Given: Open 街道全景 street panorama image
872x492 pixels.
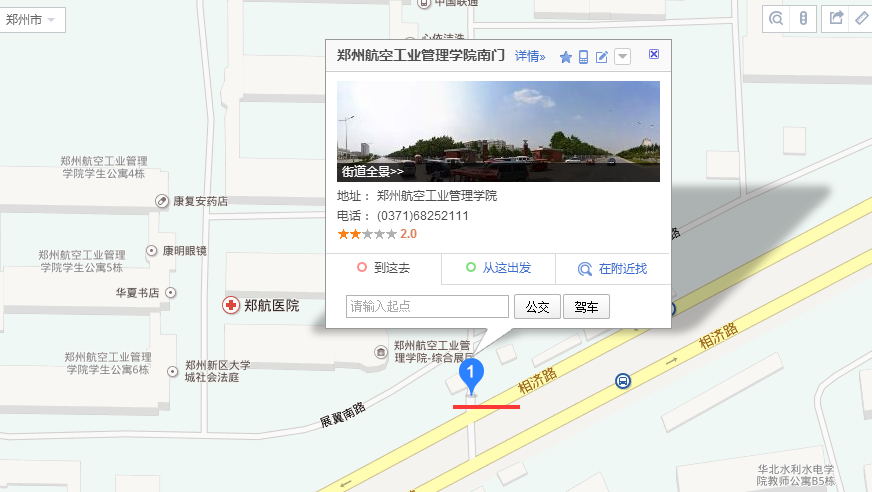Looking at the screenshot, I should 498,131.
